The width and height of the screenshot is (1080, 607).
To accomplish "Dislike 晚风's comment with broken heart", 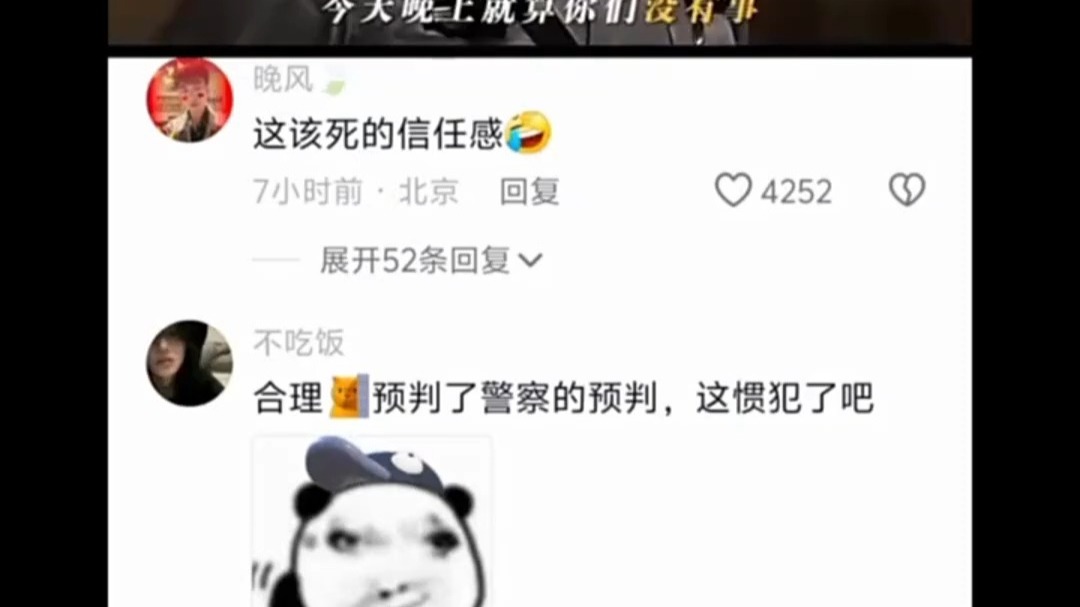I will point(907,190).
